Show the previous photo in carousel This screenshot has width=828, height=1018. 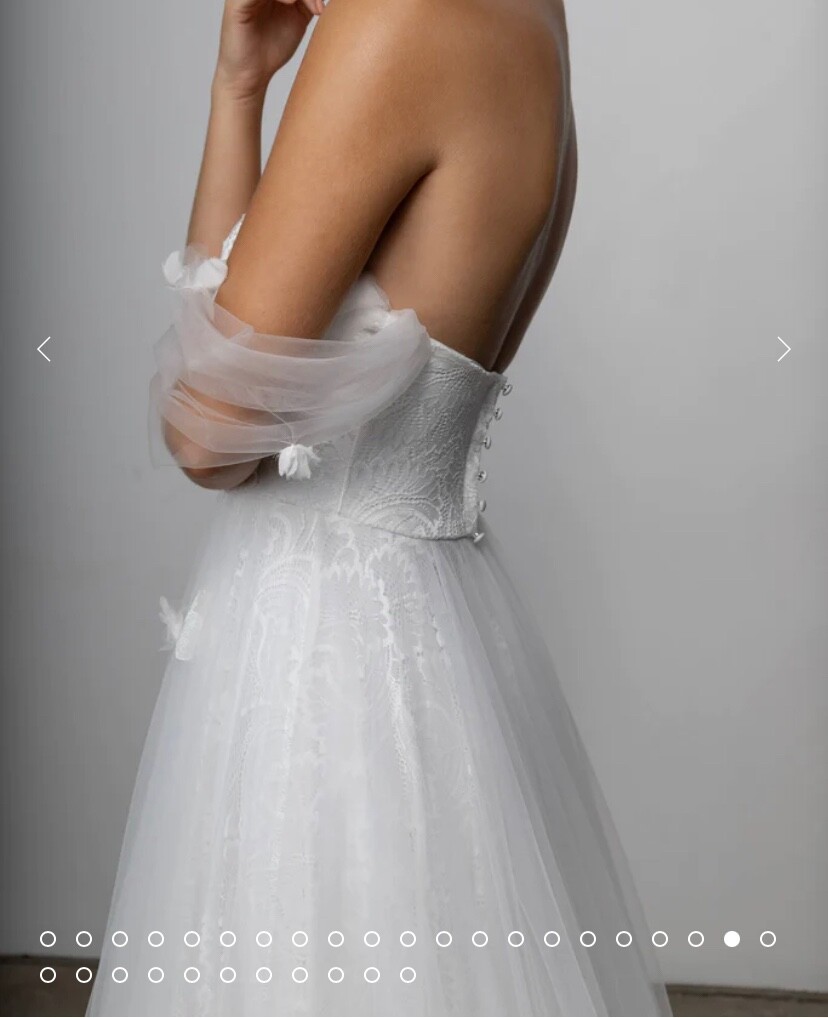coord(44,349)
